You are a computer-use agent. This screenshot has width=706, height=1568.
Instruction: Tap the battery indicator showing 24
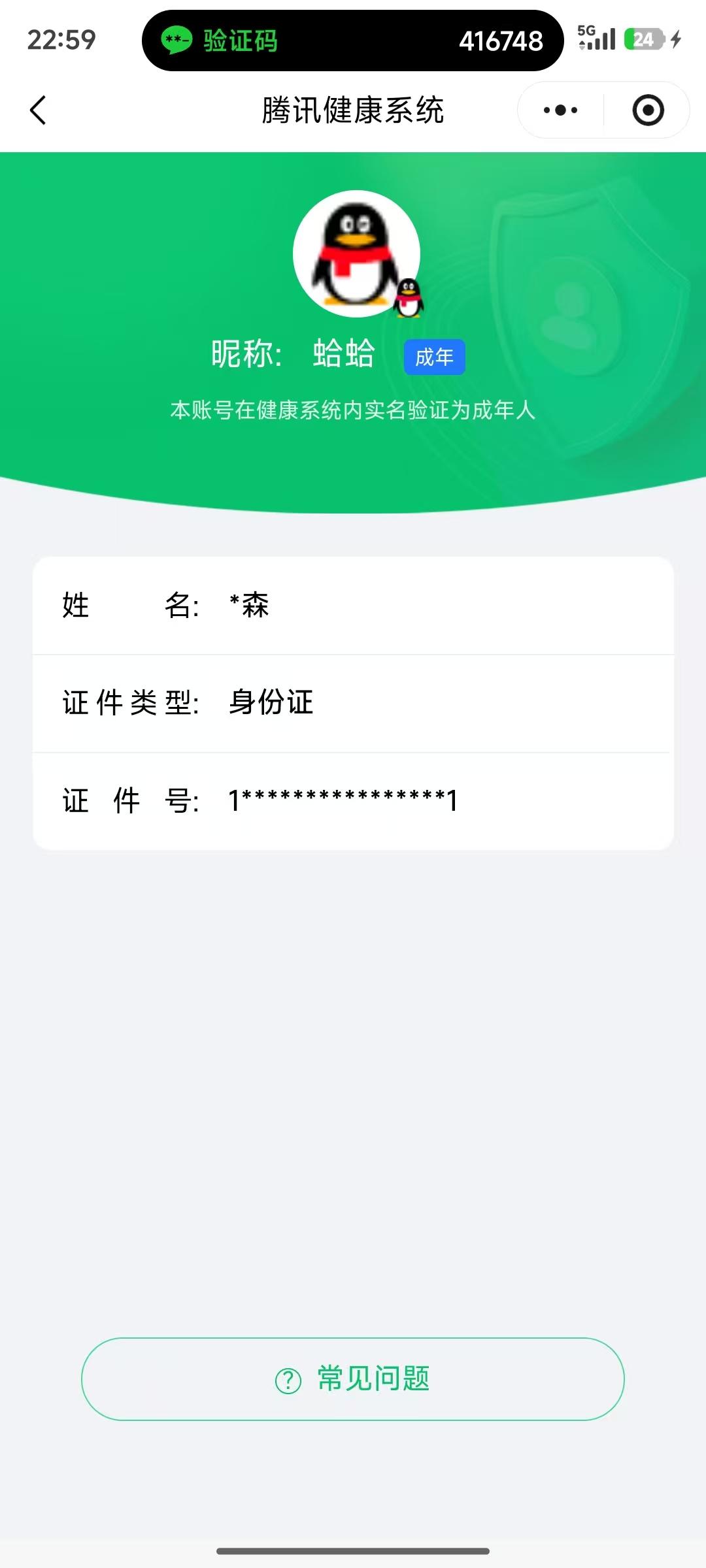click(643, 39)
